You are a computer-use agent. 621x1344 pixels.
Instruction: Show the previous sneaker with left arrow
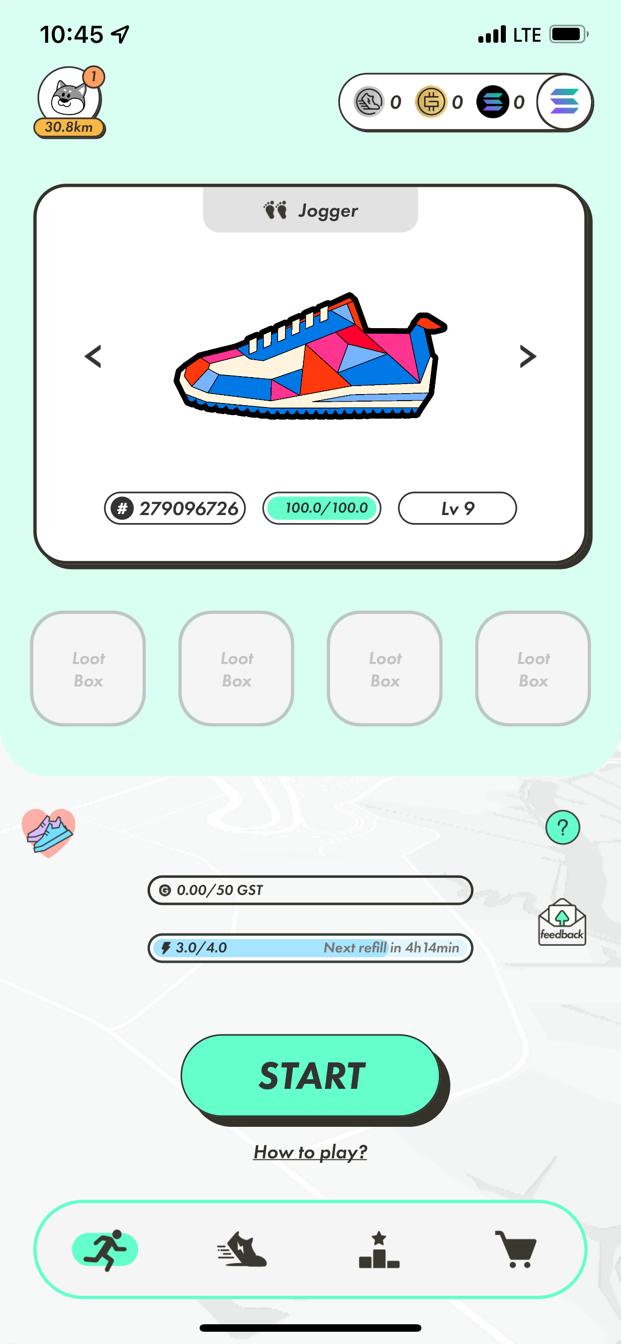coord(93,356)
